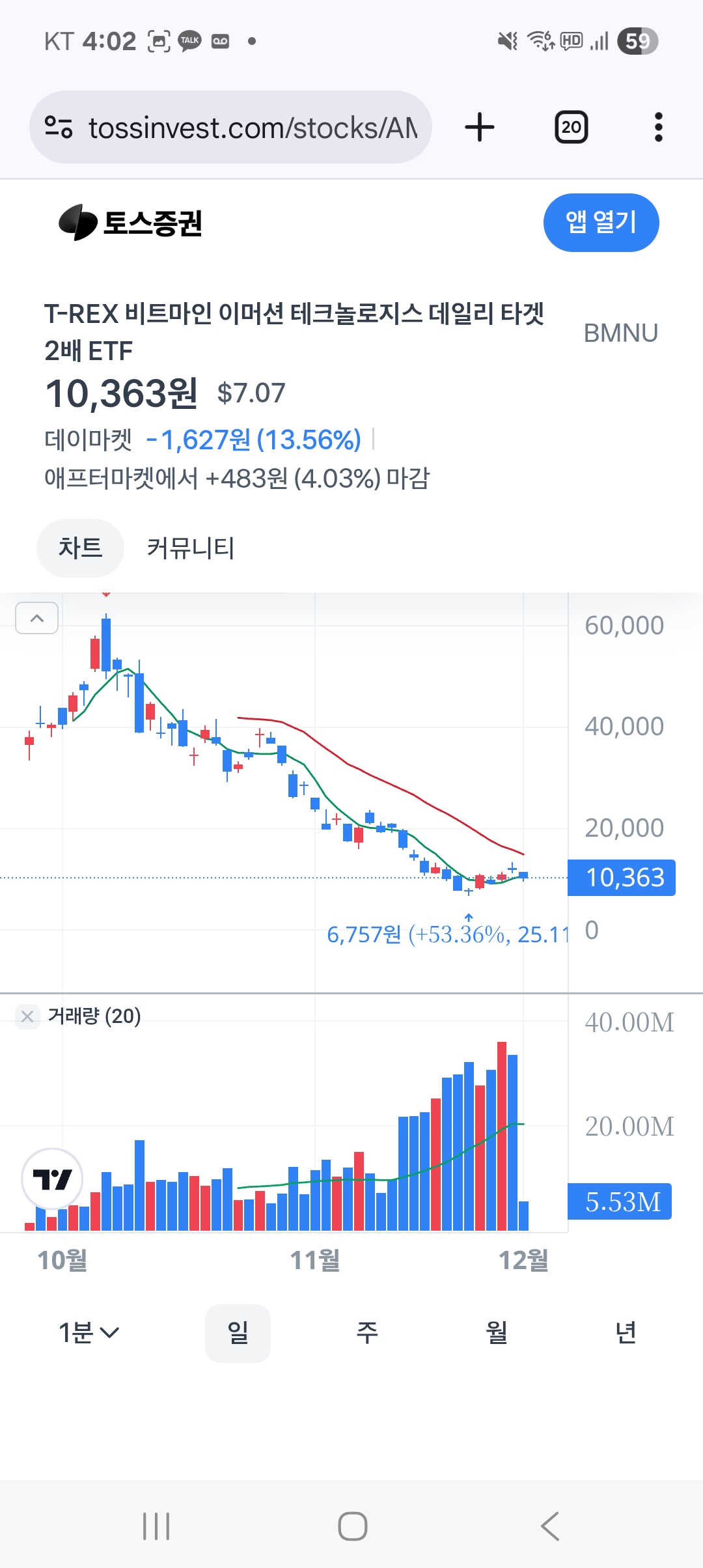Screen dimensions: 703x1568
Task: Open the 1분 interval dropdown
Action: tap(89, 1333)
